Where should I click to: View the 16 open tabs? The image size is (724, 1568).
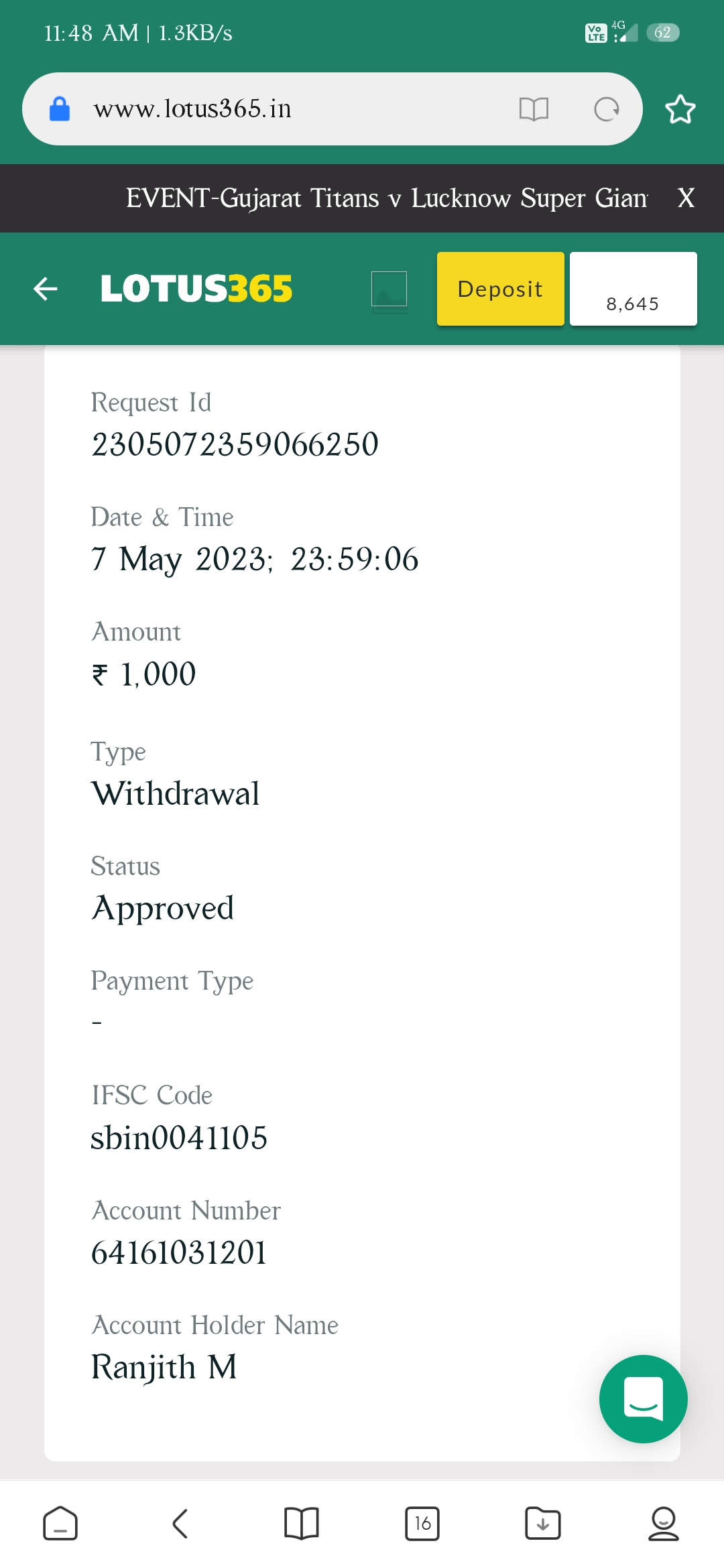422,1524
